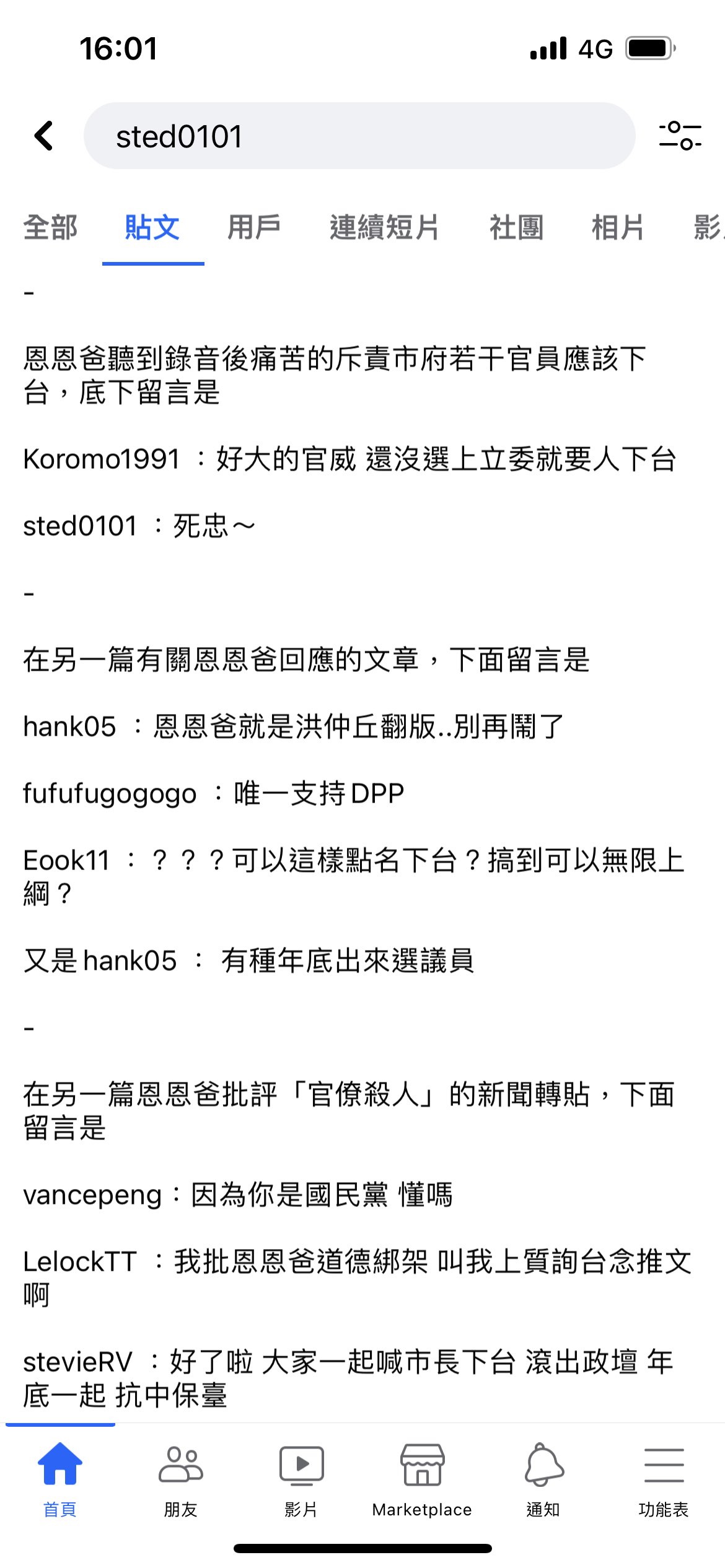Image resolution: width=725 pixels, height=1568 pixels.
Task: Switch to the 全部 tab
Action: tap(51, 227)
